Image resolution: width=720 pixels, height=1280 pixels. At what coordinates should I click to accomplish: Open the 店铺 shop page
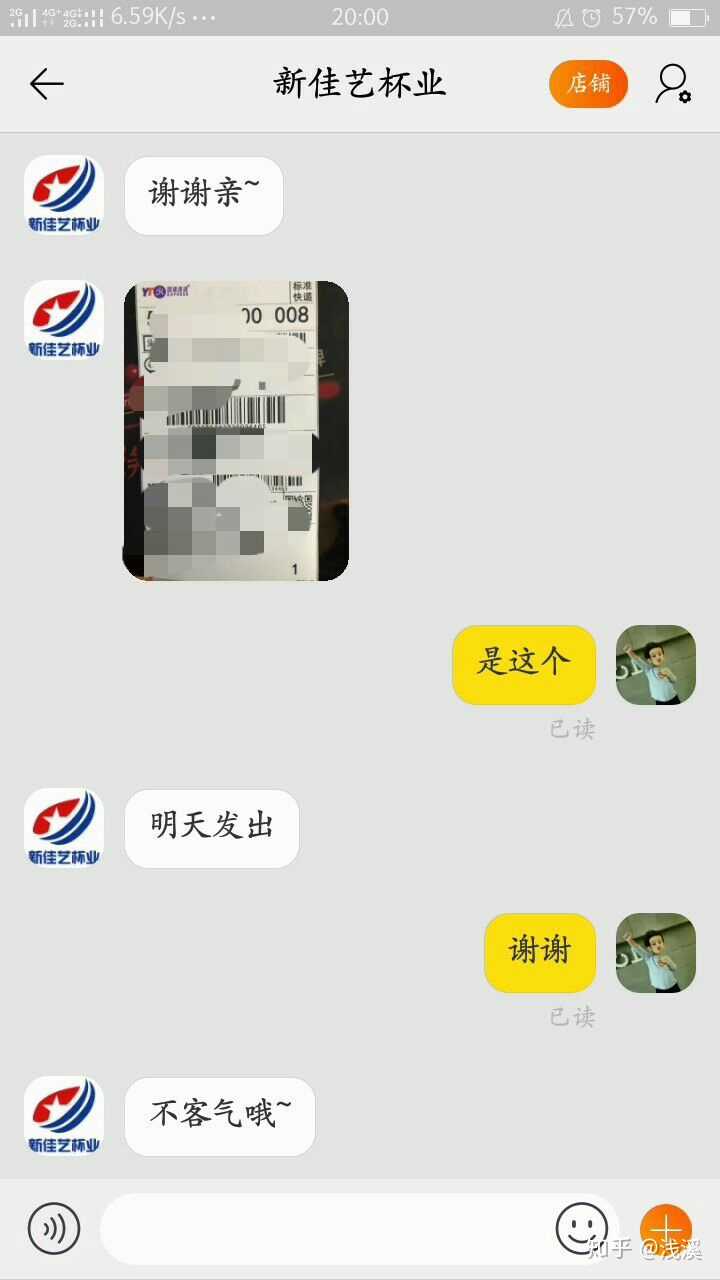588,84
